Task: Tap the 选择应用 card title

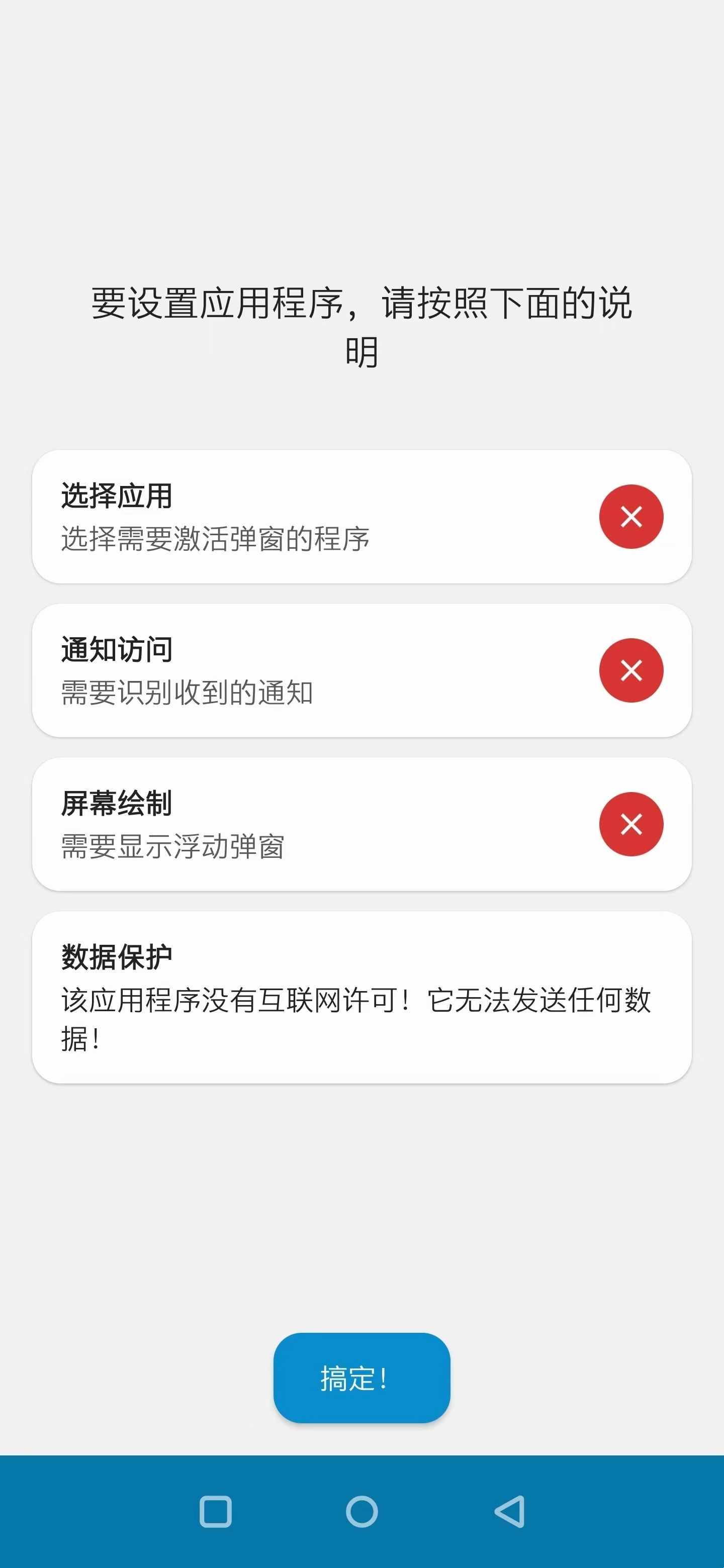Action: tap(118, 494)
